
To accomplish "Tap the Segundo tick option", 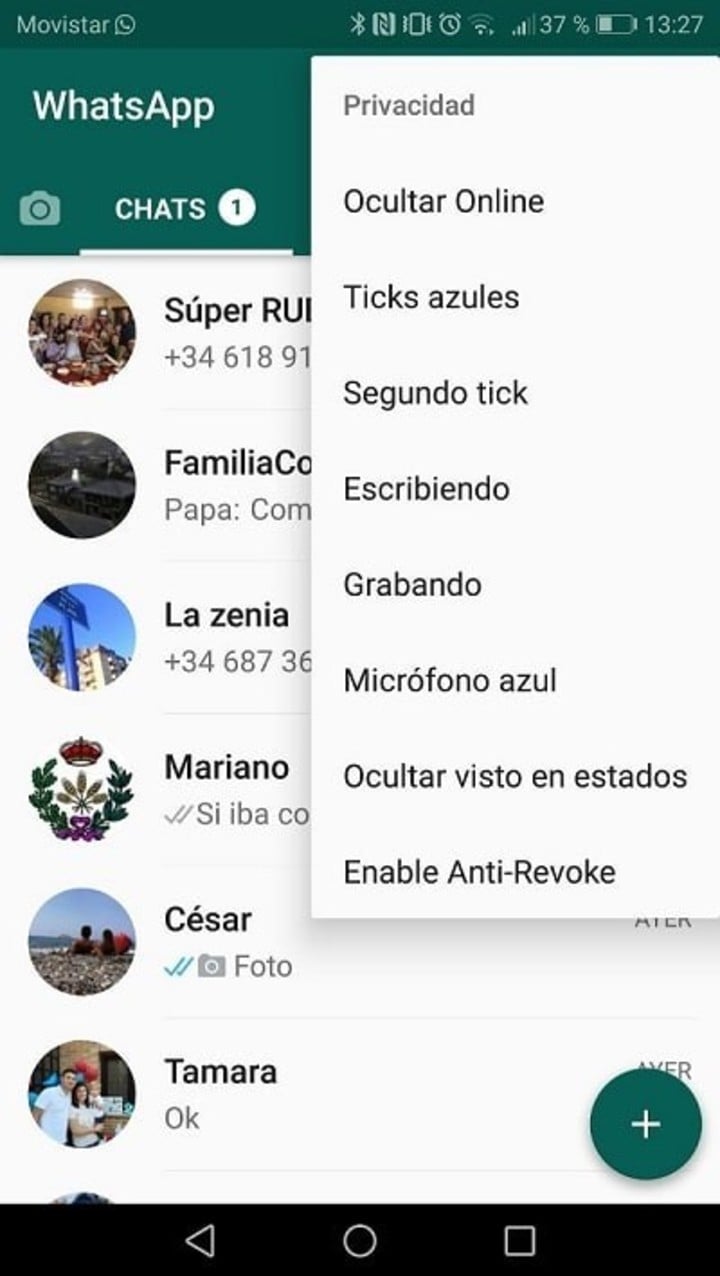I will point(435,393).
